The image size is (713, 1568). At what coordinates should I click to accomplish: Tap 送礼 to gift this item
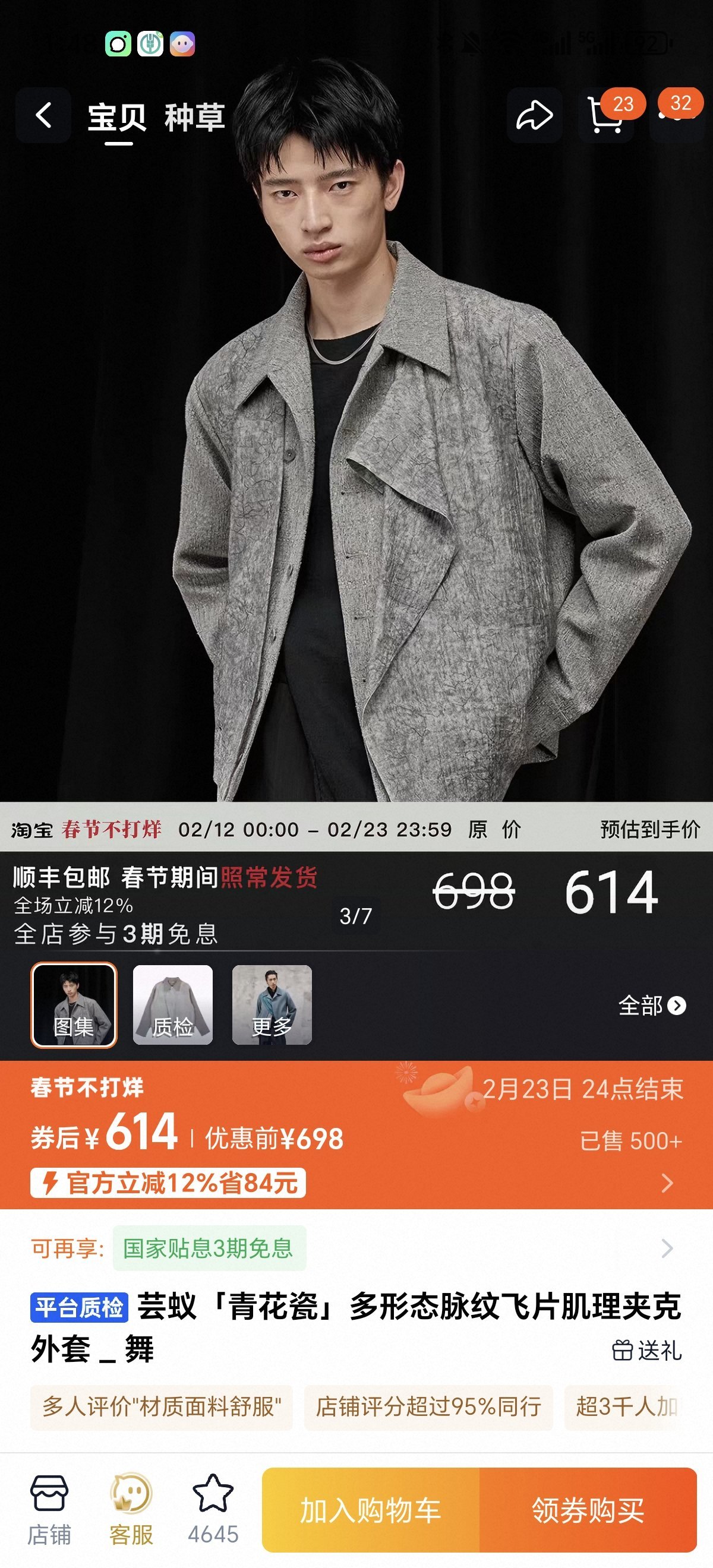[x=646, y=1350]
